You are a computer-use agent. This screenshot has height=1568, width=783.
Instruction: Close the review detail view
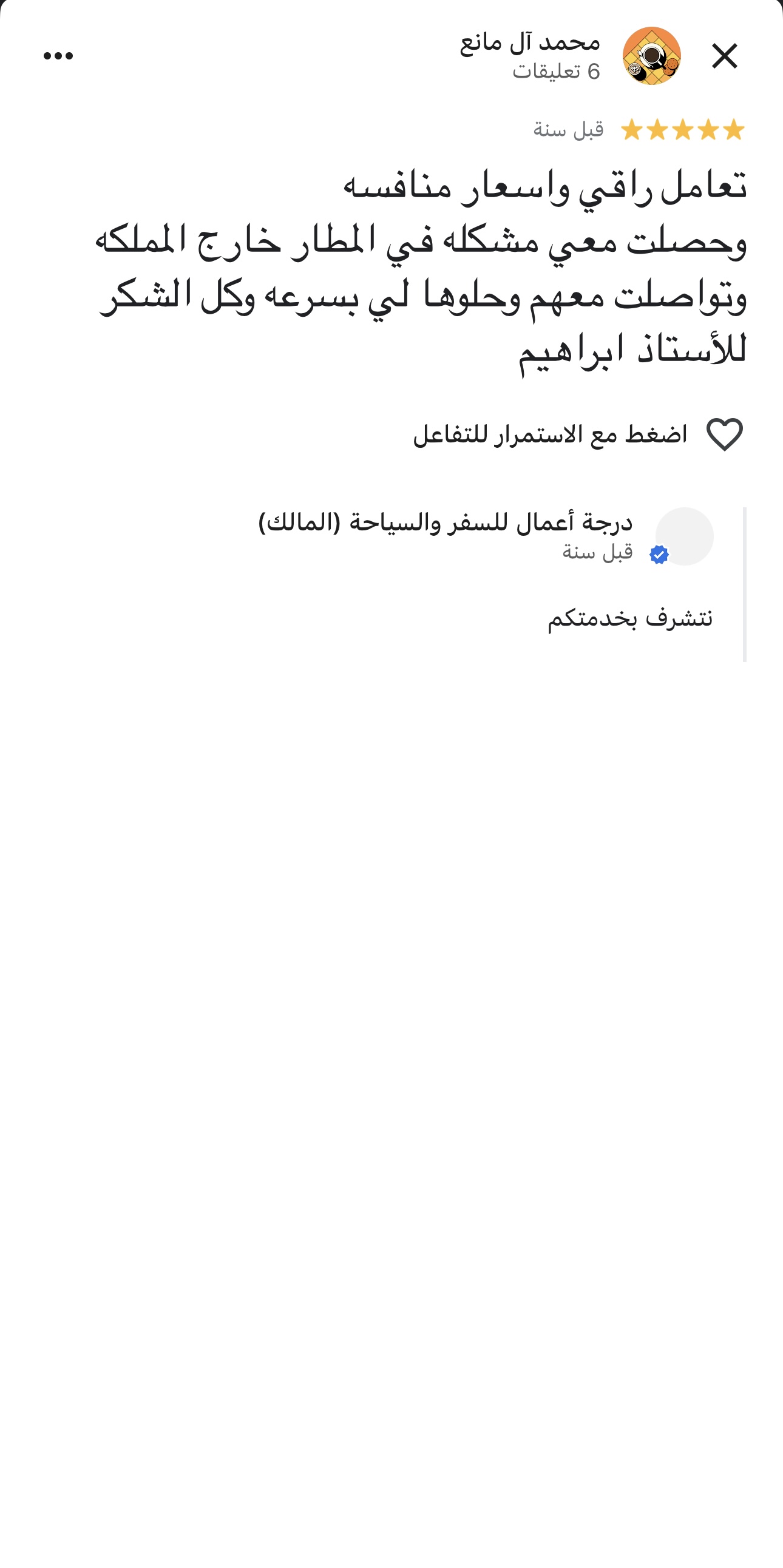coord(724,56)
